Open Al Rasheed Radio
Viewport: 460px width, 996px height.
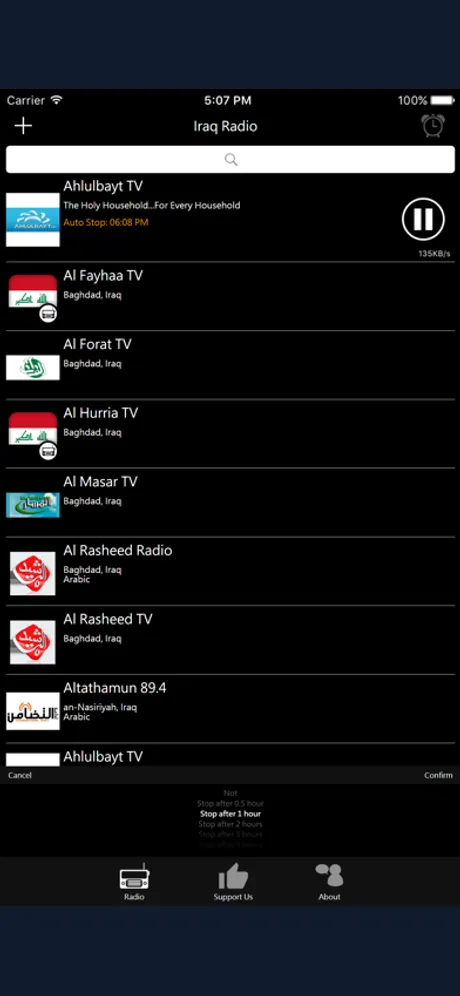pyautogui.click(x=230, y=571)
